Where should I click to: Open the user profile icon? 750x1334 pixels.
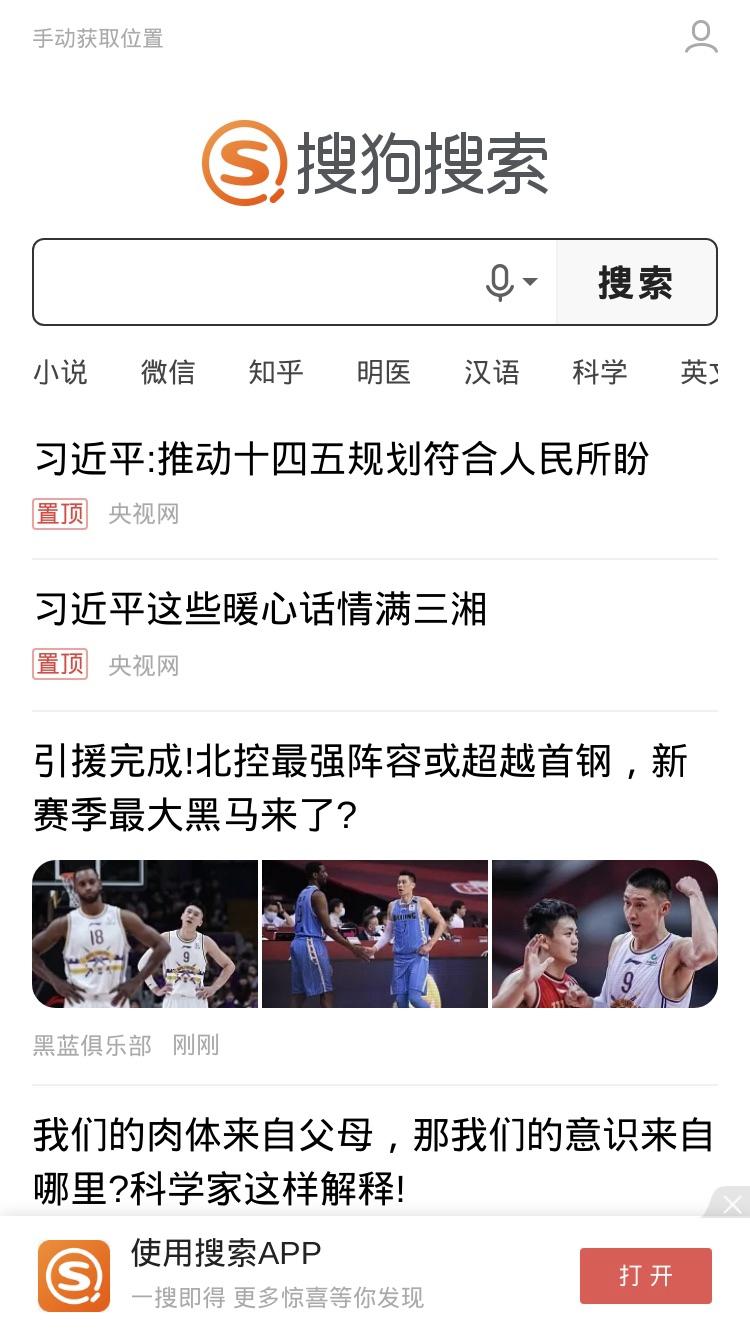pyautogui.click(x=701, y=37)
